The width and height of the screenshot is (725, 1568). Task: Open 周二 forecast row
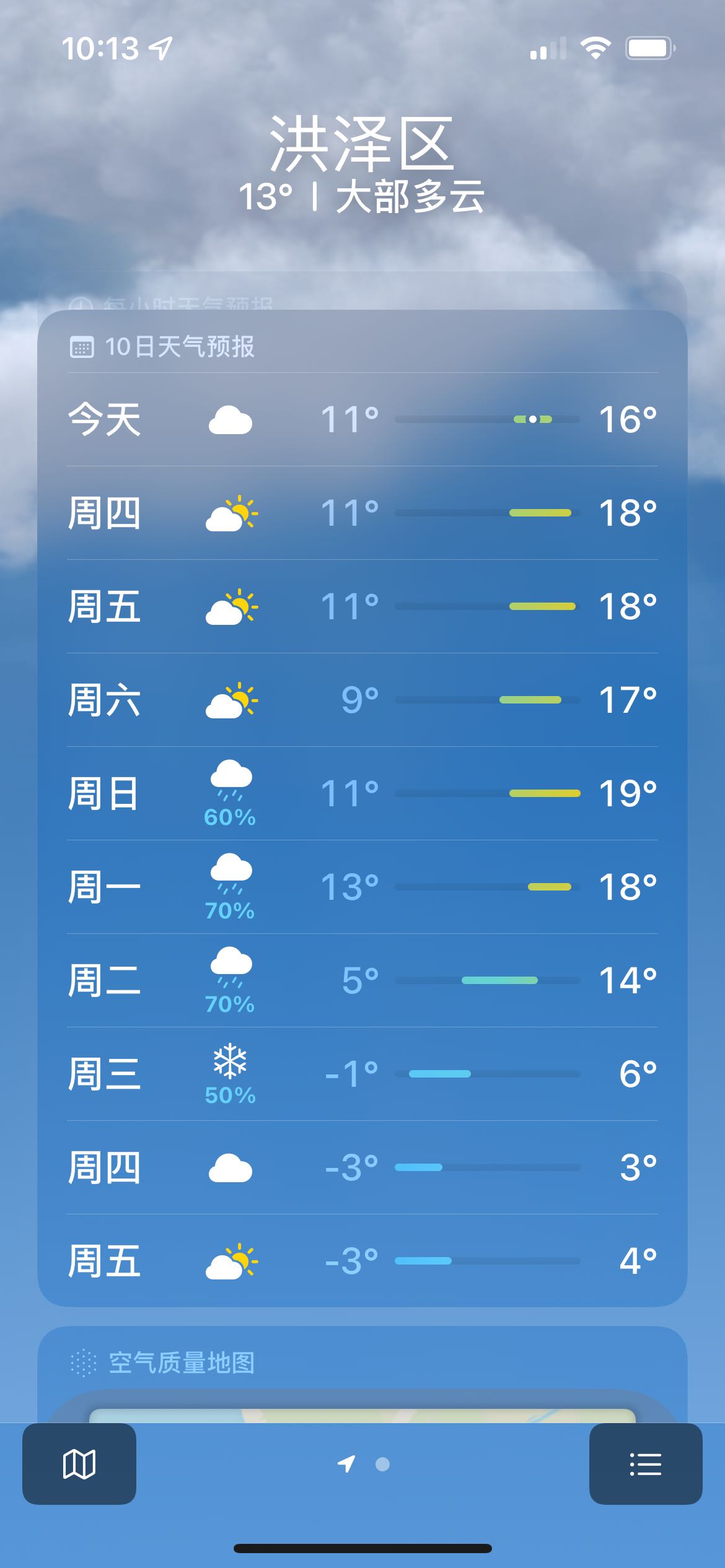coord(362,980)
